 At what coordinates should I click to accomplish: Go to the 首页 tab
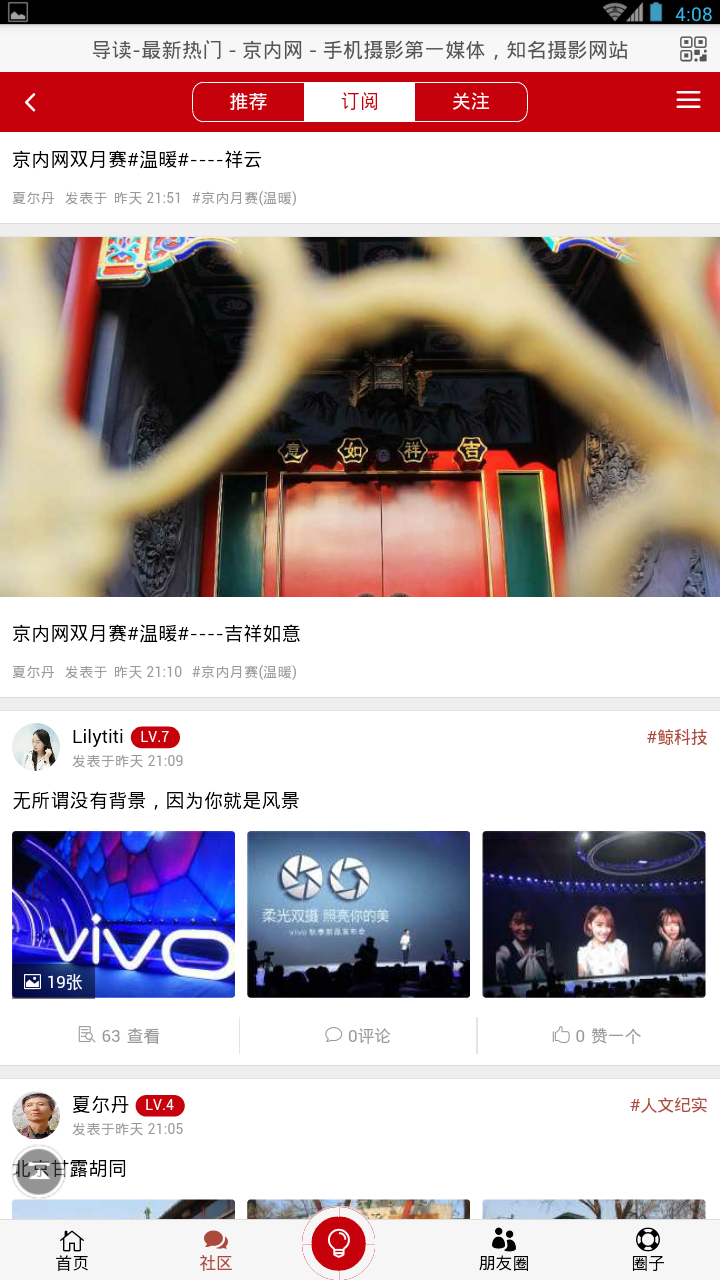click(x=72, y=1250)
